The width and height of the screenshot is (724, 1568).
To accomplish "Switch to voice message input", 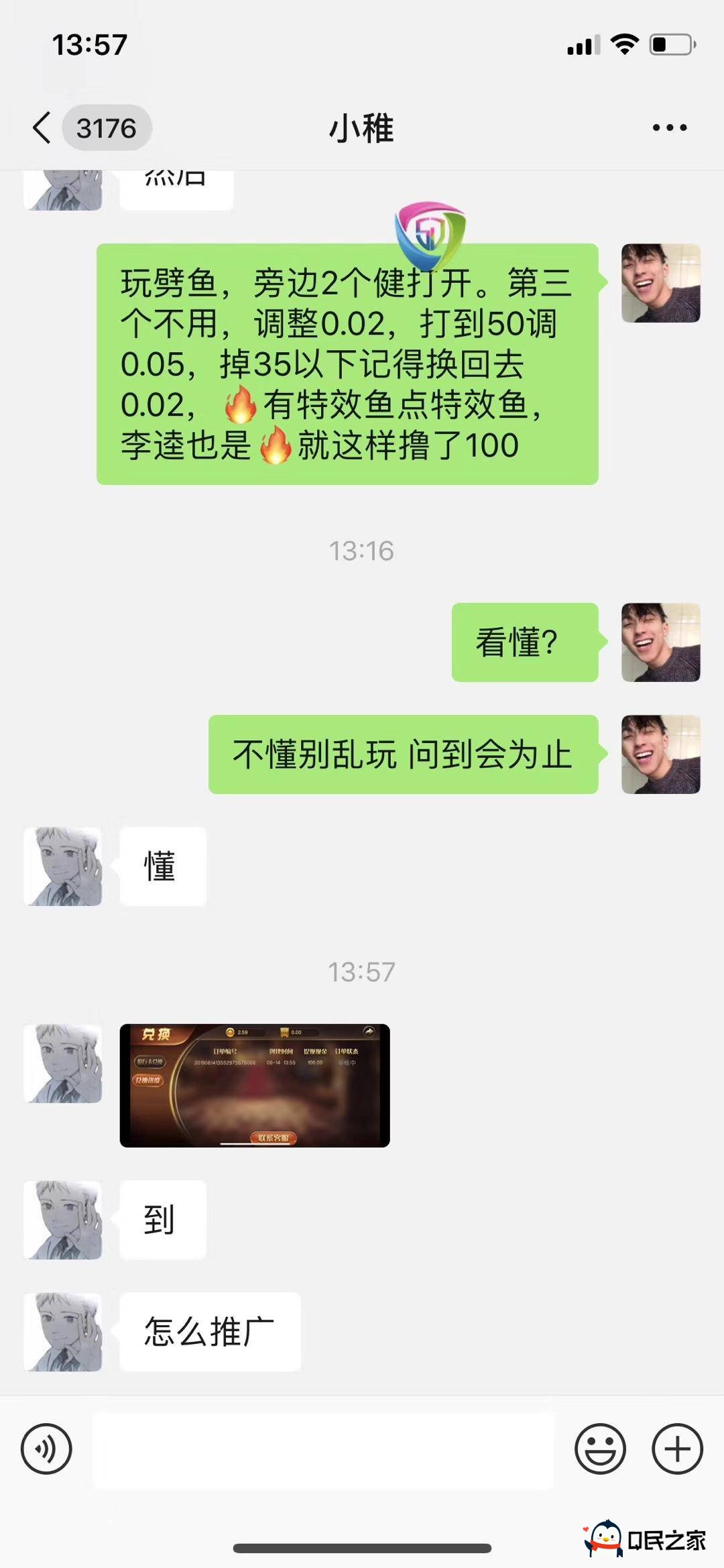I will coord(46,1449).
